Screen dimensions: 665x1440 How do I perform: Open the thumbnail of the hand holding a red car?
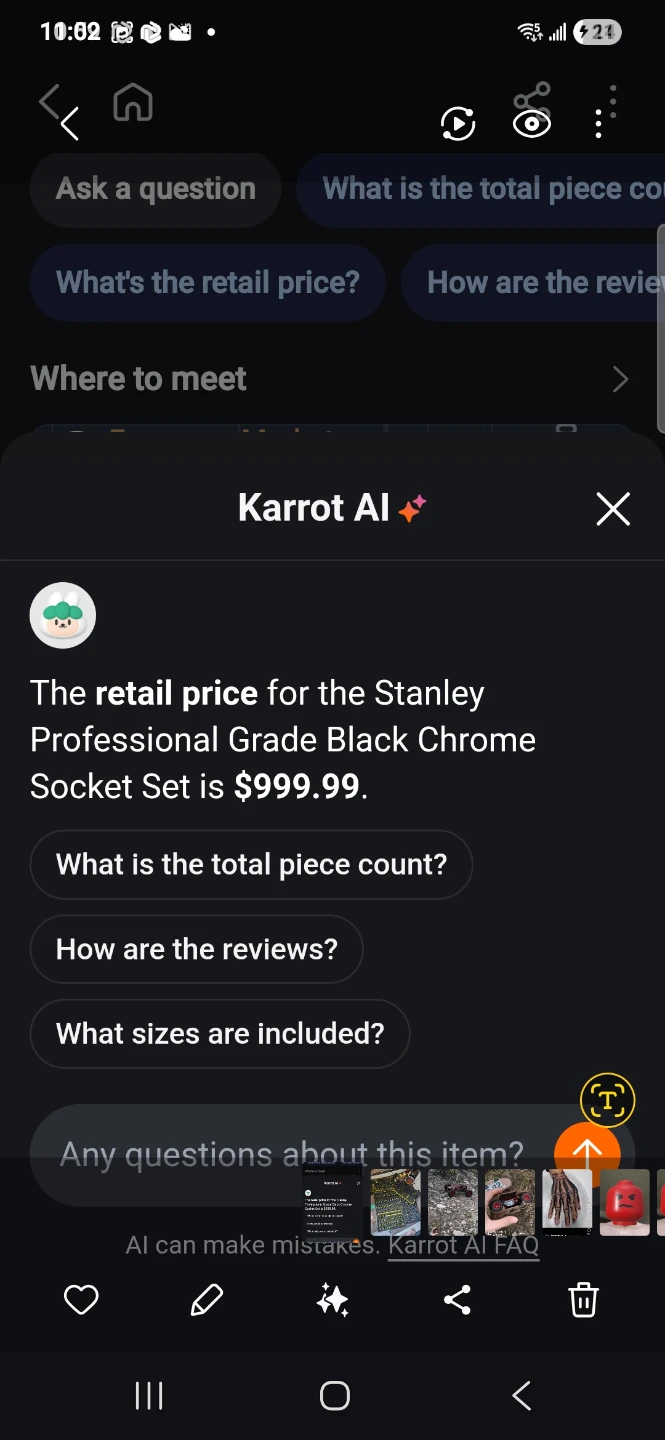point(510,1202)
